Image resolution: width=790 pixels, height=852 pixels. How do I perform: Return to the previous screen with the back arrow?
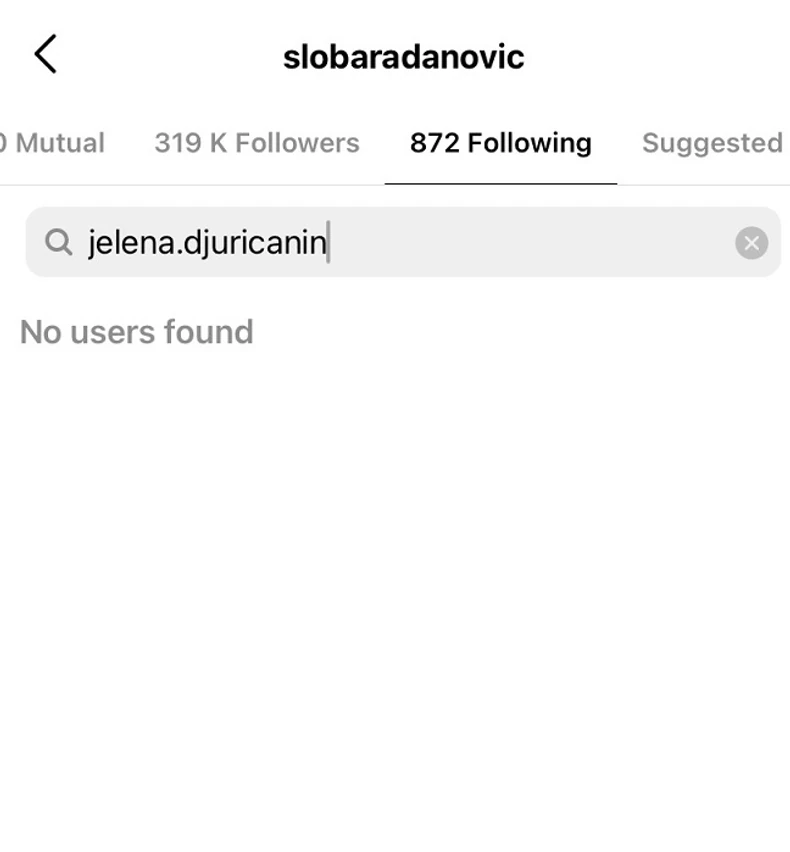(45, 55)
